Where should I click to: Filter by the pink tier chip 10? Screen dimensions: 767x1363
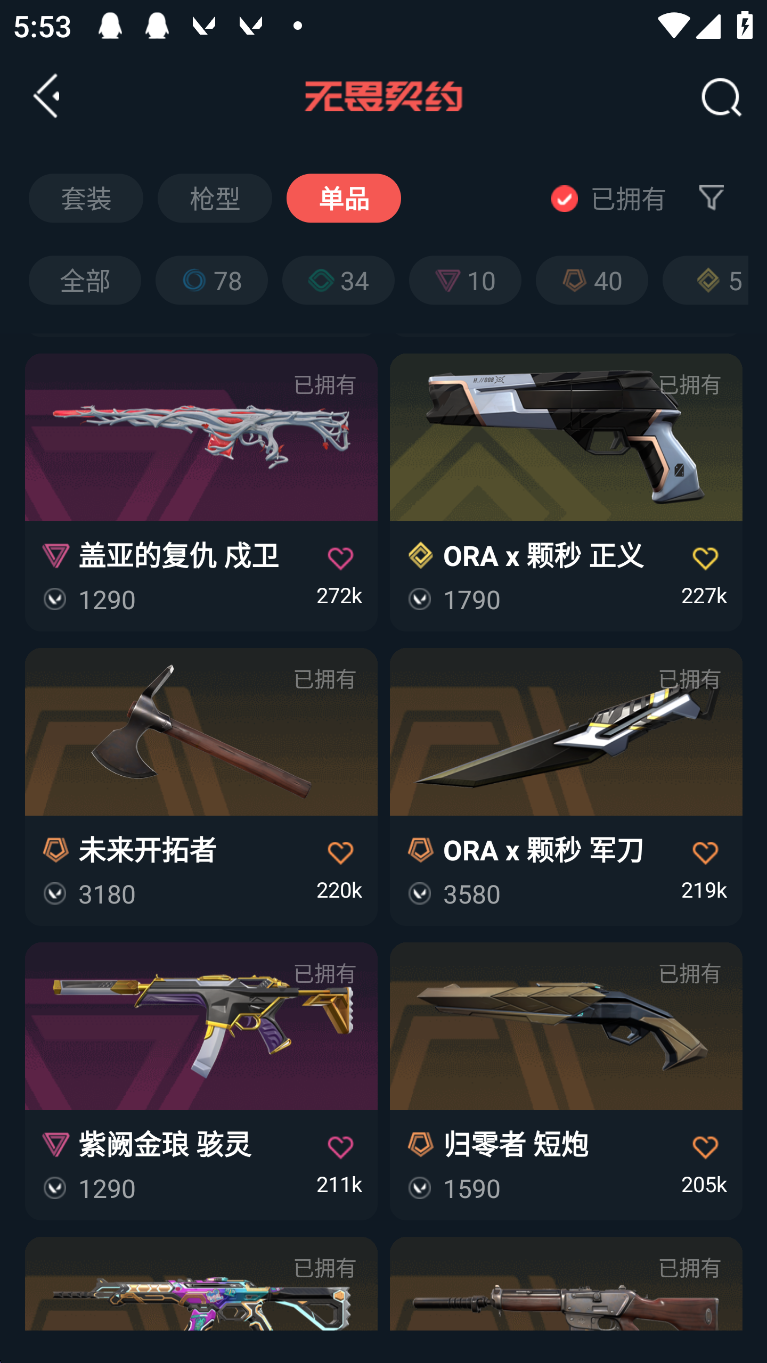[x=465, y=280]
